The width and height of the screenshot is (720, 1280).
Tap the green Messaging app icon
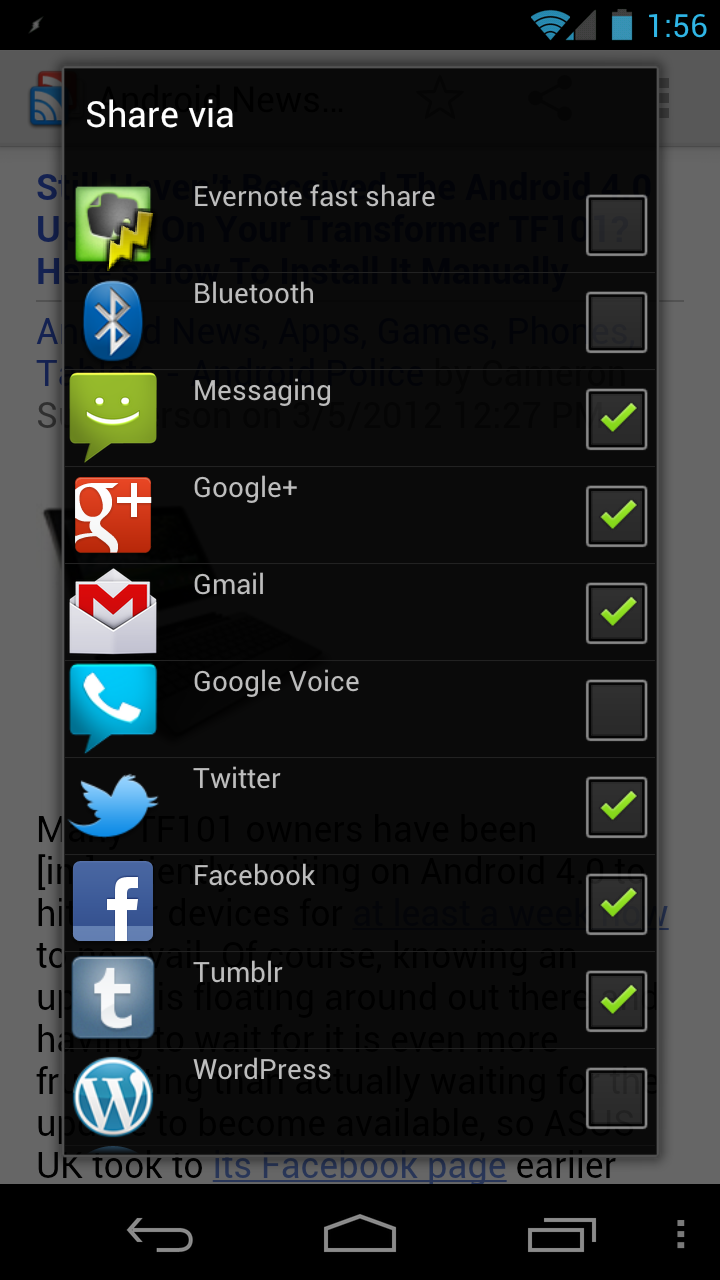112,418
